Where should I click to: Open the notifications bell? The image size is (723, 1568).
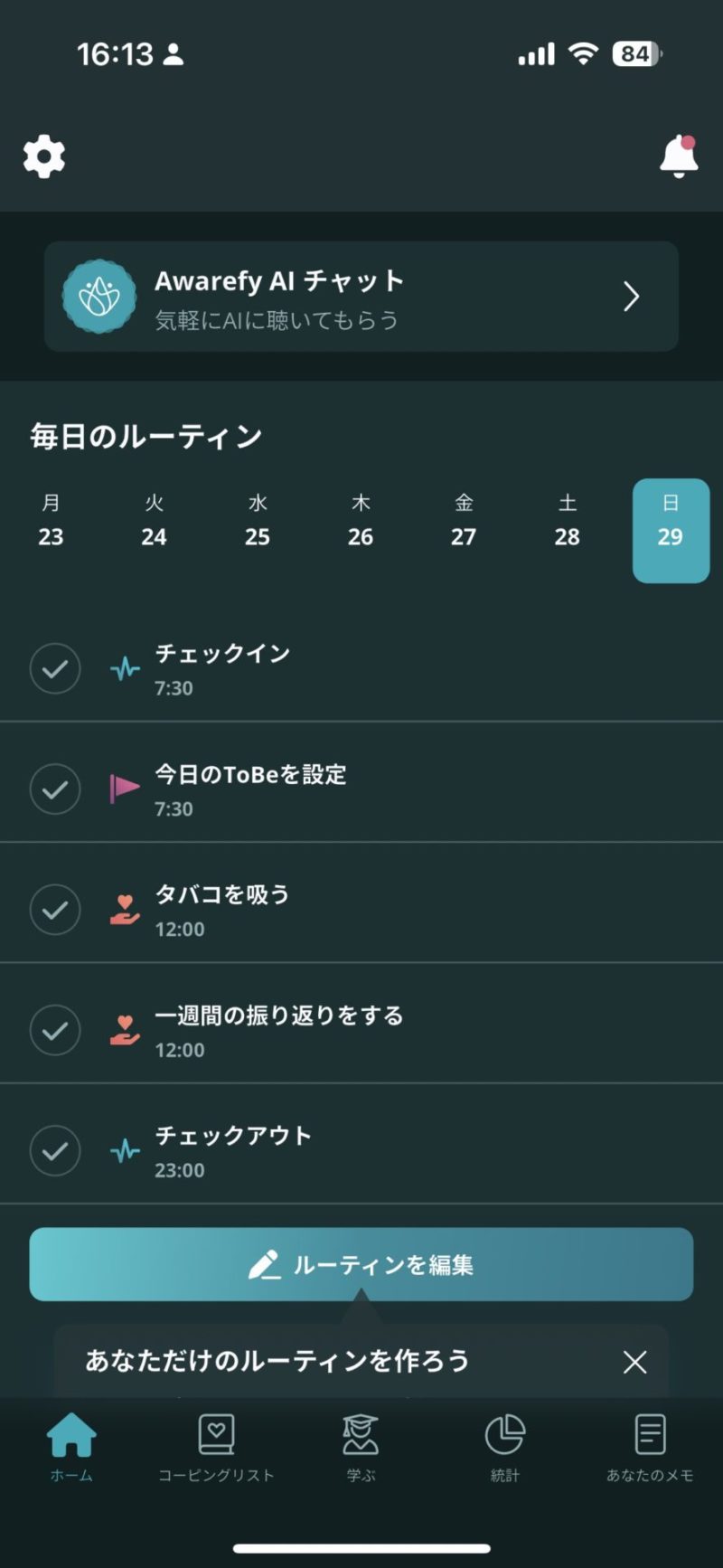click(x=679, y=156)
